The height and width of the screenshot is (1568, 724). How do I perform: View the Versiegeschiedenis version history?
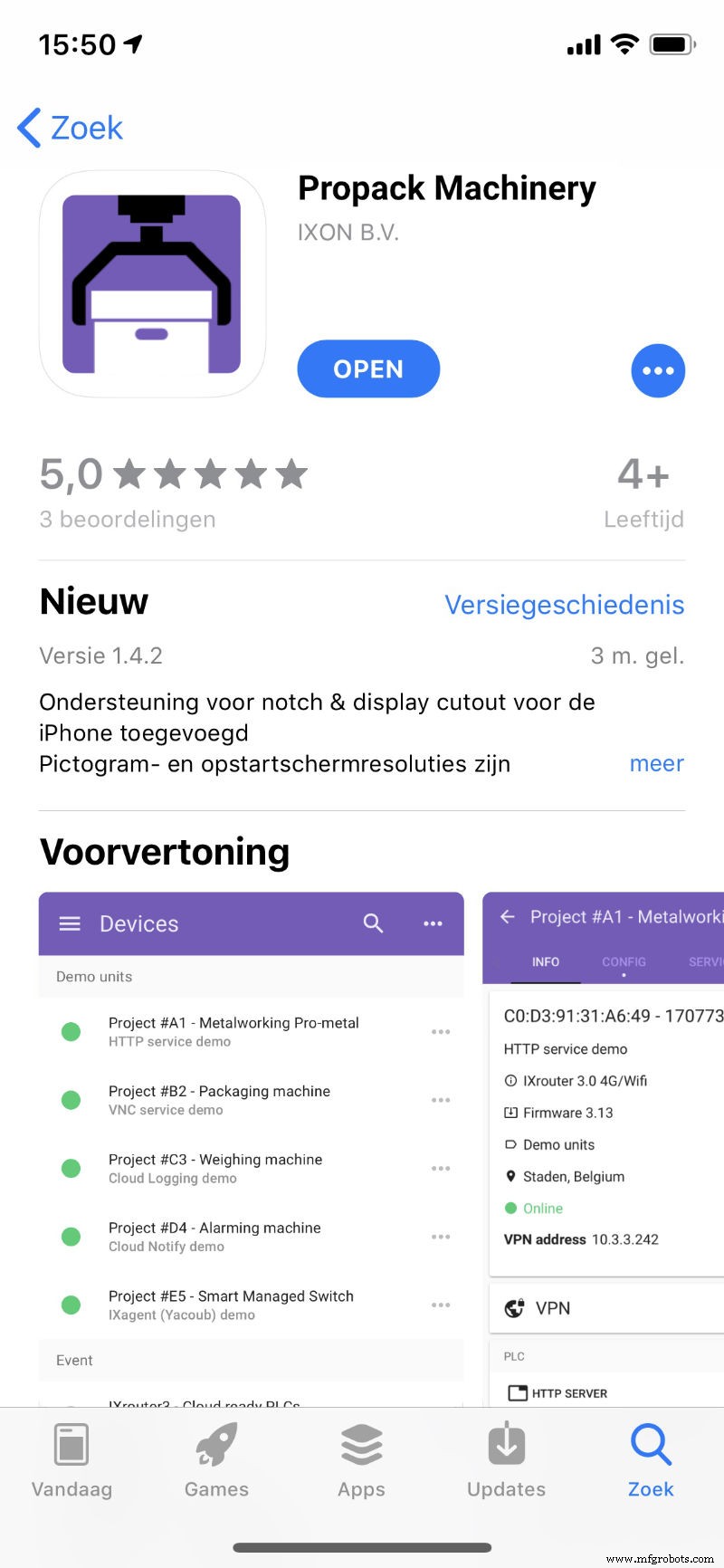[564, 604]
